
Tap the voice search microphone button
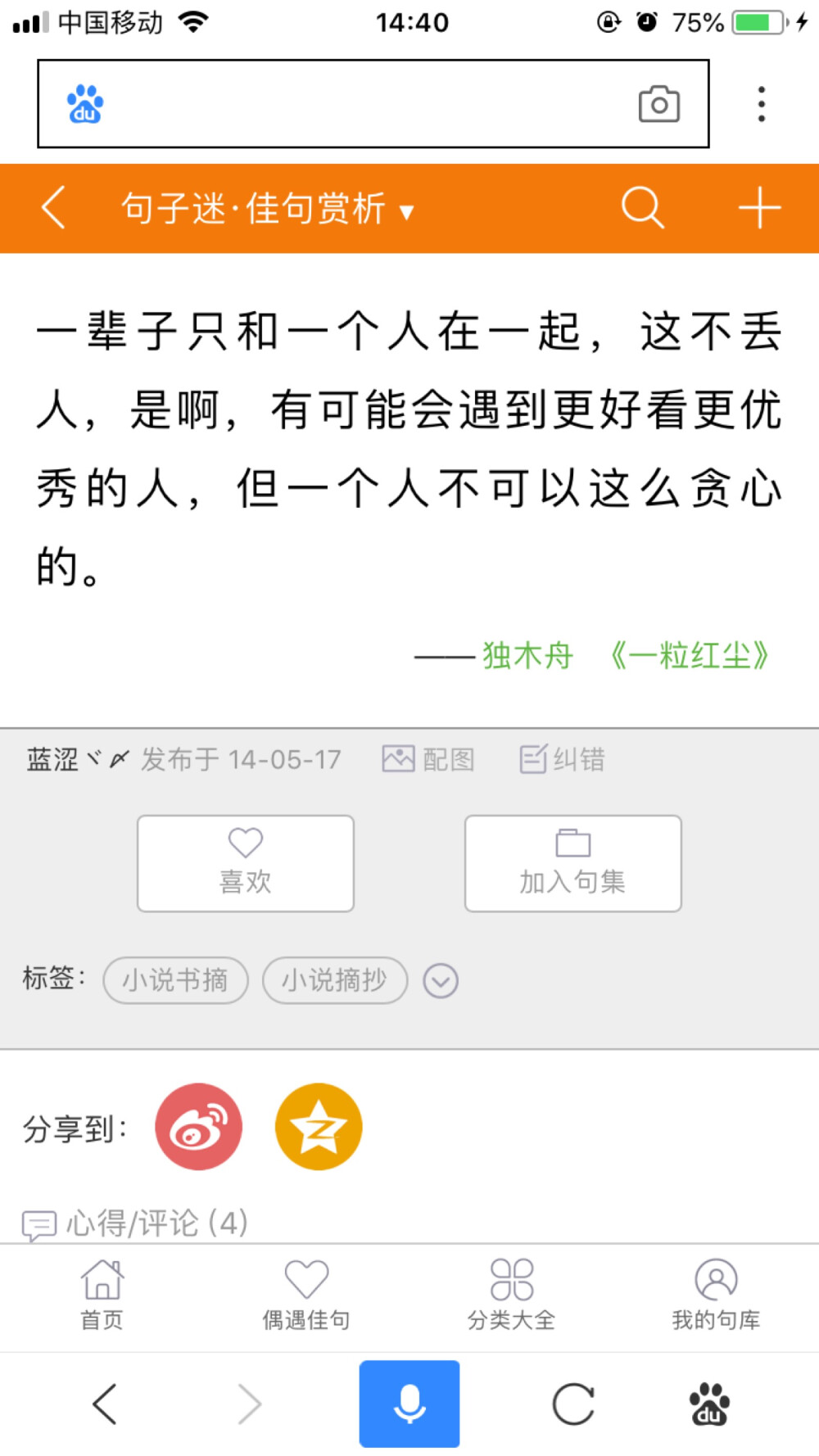click(409, 1404)
